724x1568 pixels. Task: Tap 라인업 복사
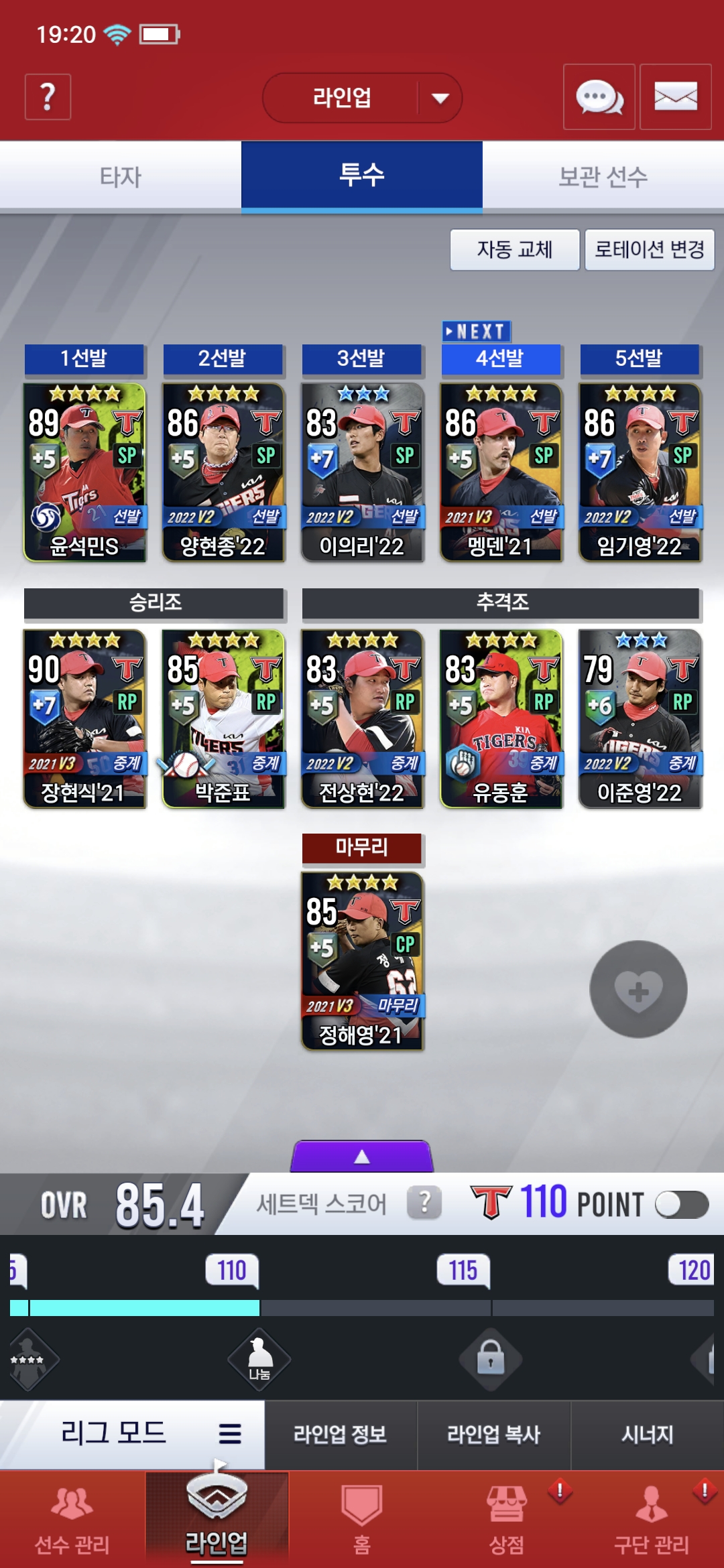pyautogui.click(x=494, y=1435)
